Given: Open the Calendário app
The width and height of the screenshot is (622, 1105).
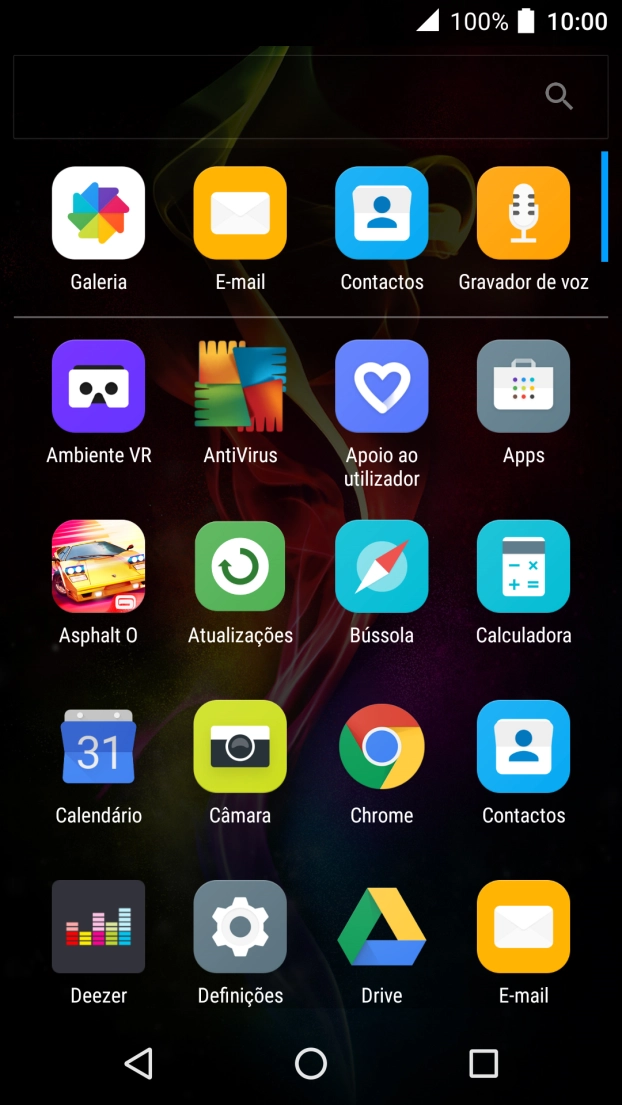Looking at the screenshot, I should [98, 746].
